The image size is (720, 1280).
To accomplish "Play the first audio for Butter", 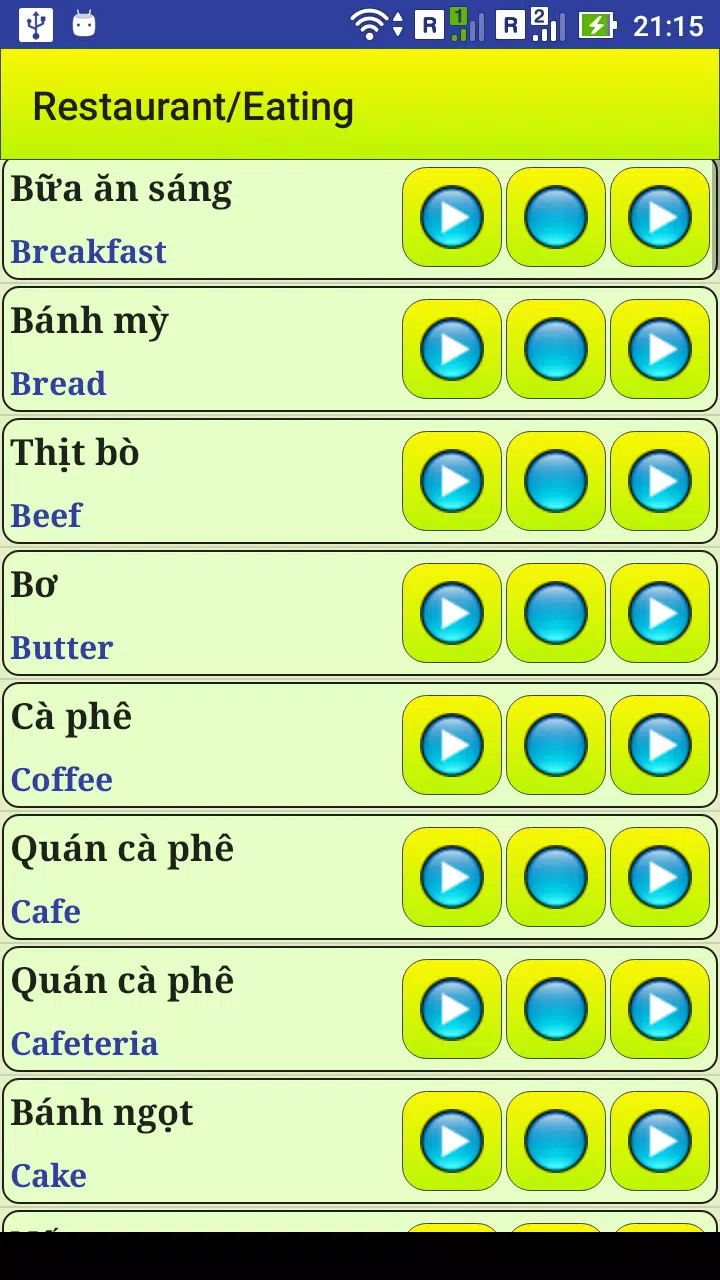I will pos(452,613).
